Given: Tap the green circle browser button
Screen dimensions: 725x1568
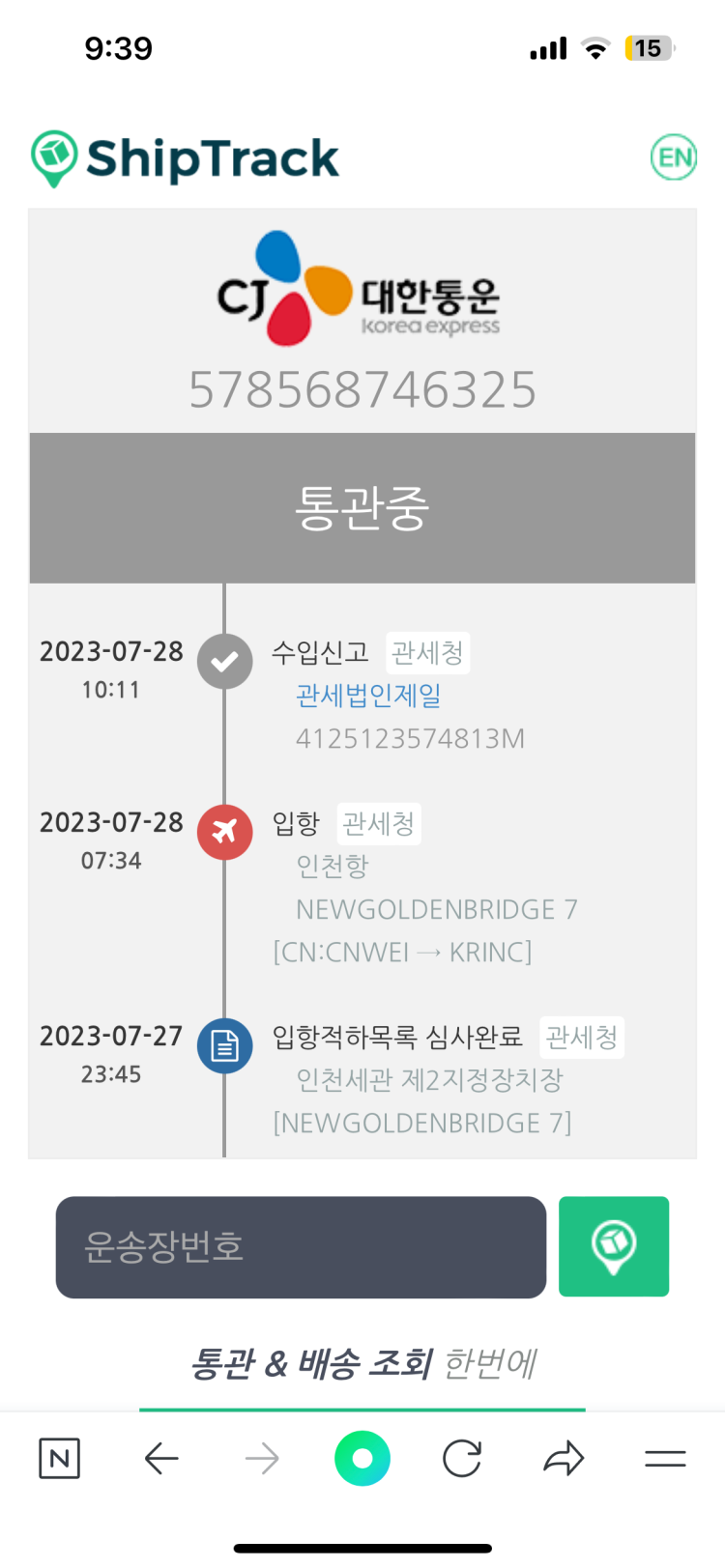Looking at the screenshot, I should pos(362,1458).
